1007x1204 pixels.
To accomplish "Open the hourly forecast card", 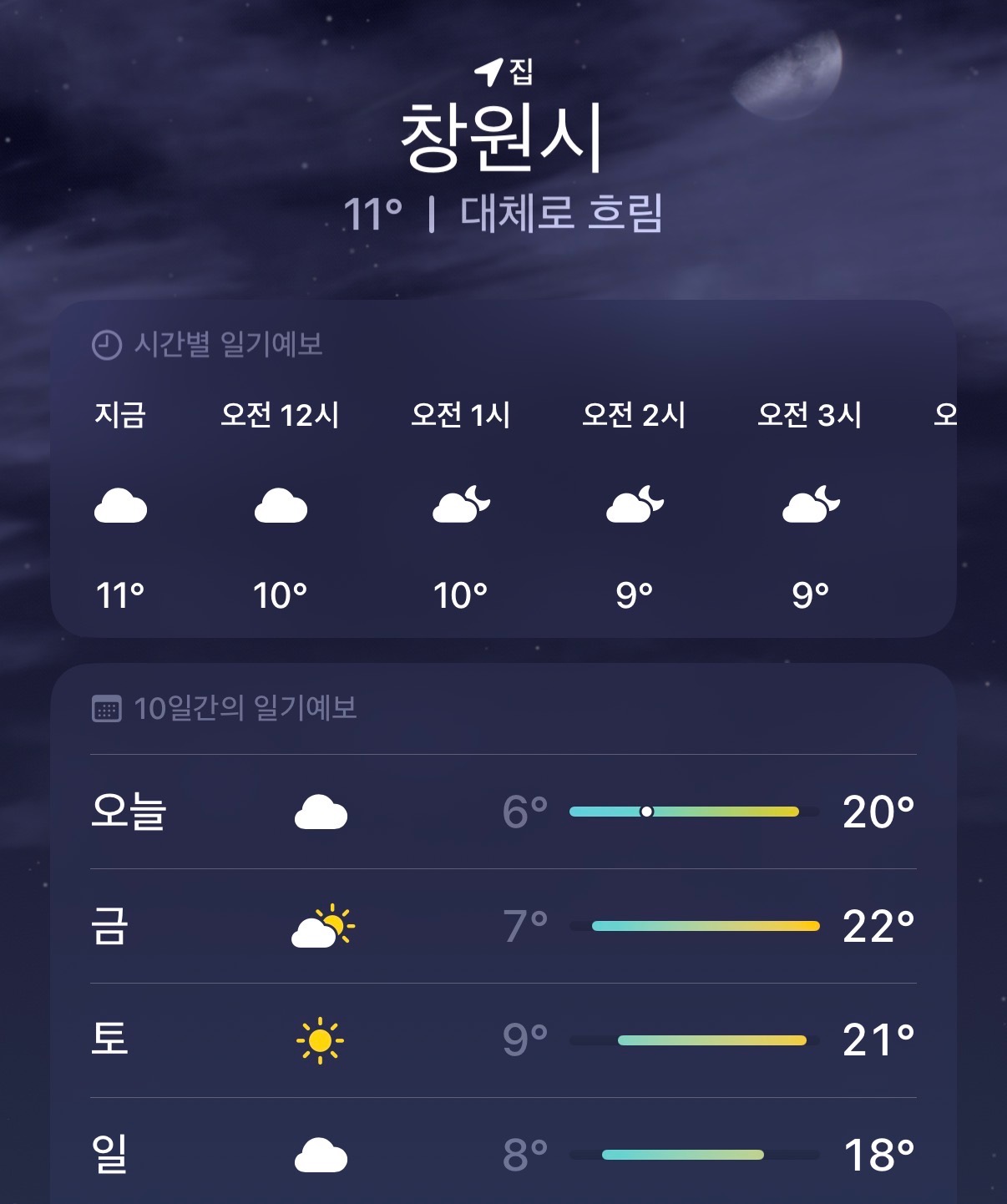I will tap(503, 469).
